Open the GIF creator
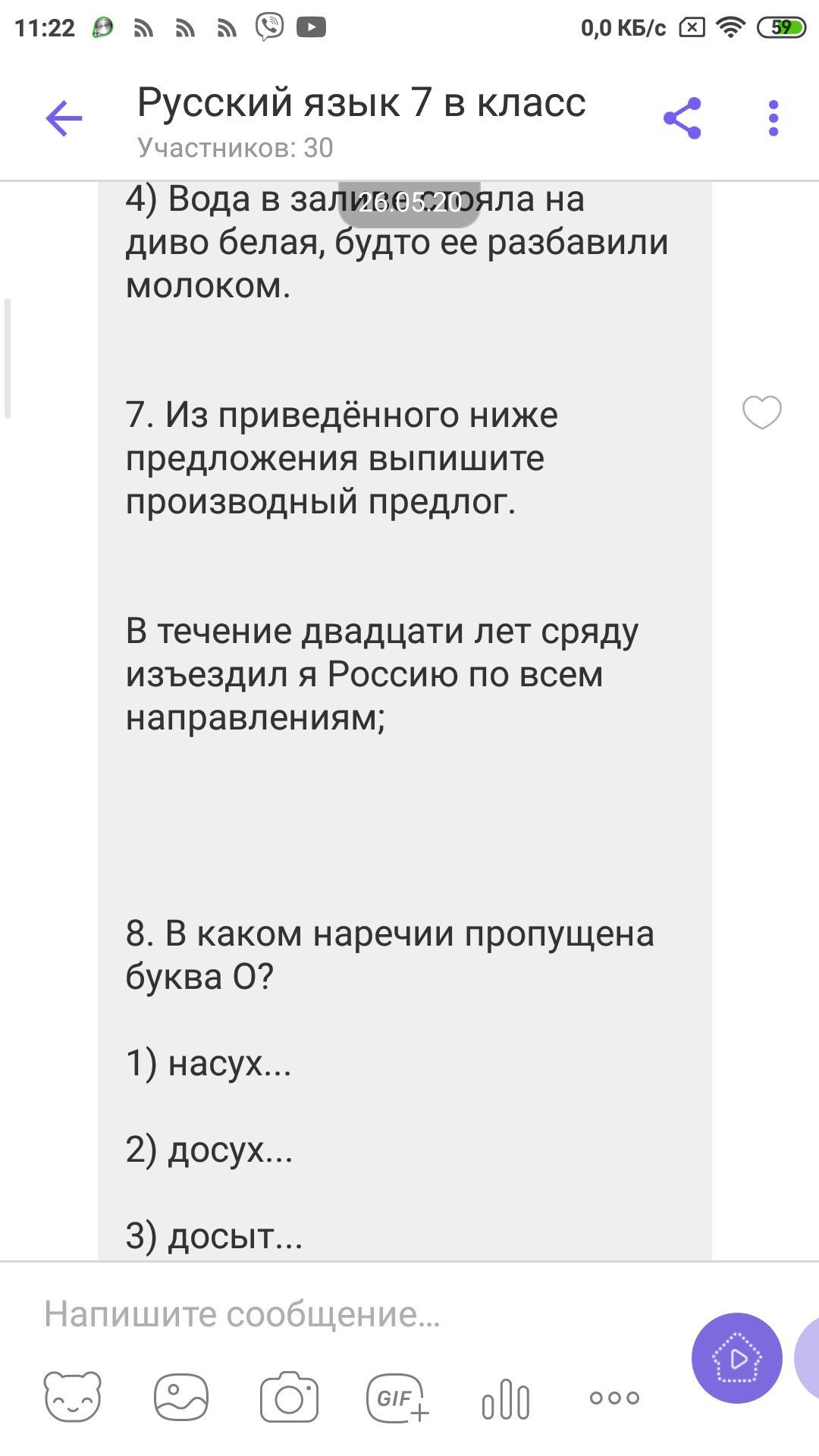Viewport: 819px width, 1456px height. (397, 1397)
